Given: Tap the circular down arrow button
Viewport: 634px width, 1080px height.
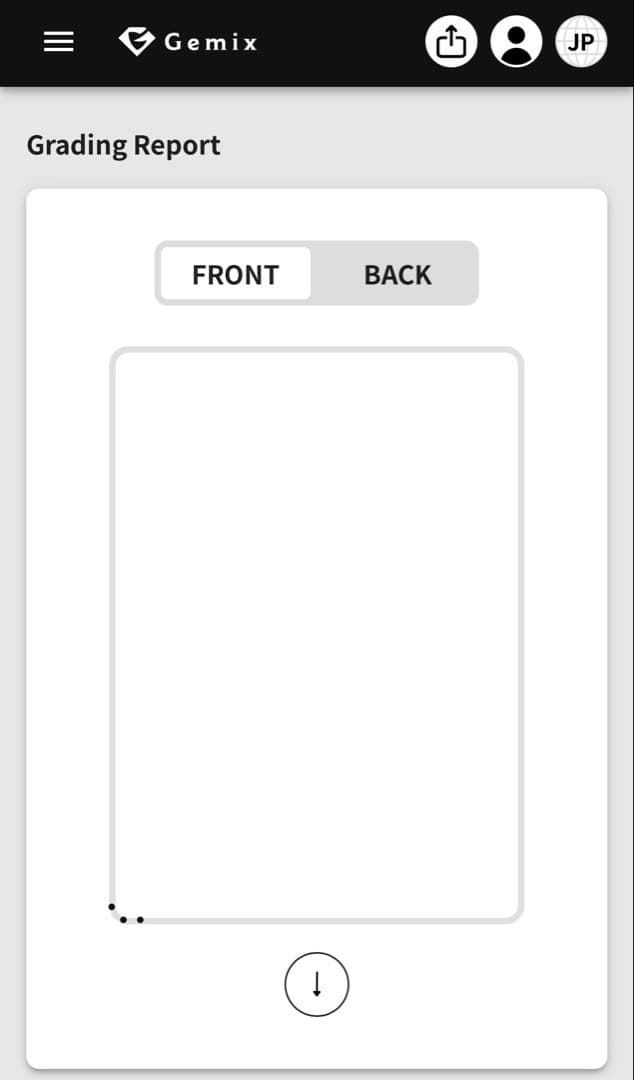Looking at the screenshot, I should (317, 984).
